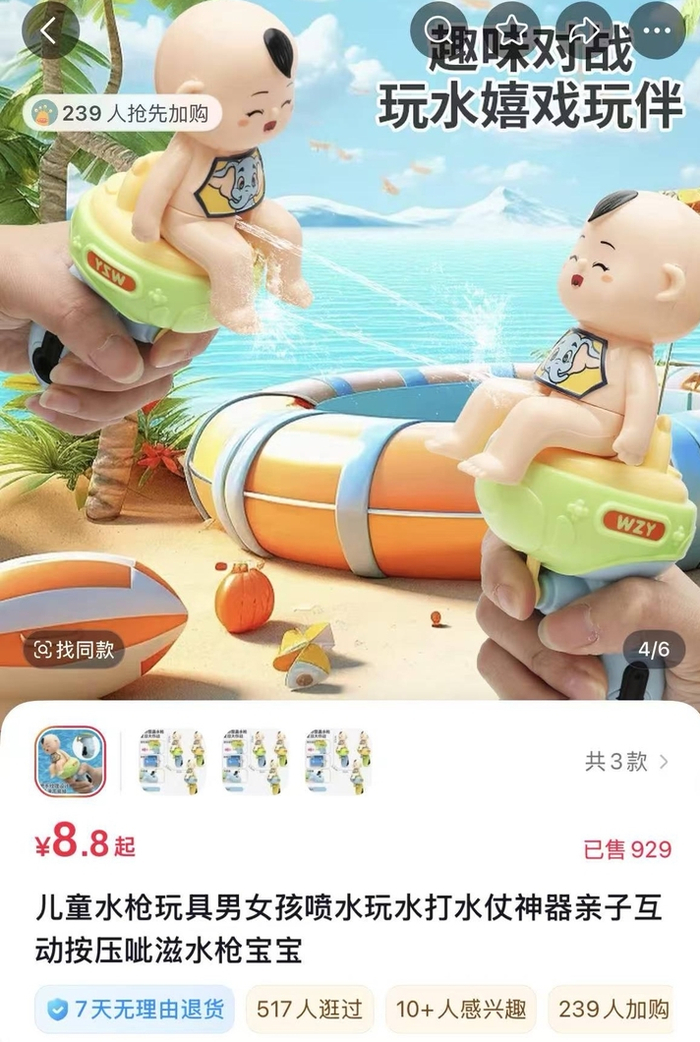Select the fourth variant thumbnail
Image resolution: width=700 pixels, height=1042 pixels.
pyautogui.click(x=338, y=761)
